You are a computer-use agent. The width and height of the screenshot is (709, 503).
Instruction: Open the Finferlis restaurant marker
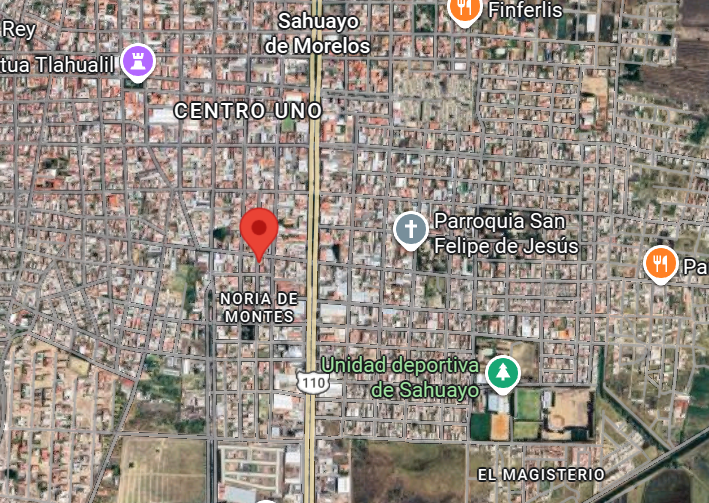coord(463,10)
